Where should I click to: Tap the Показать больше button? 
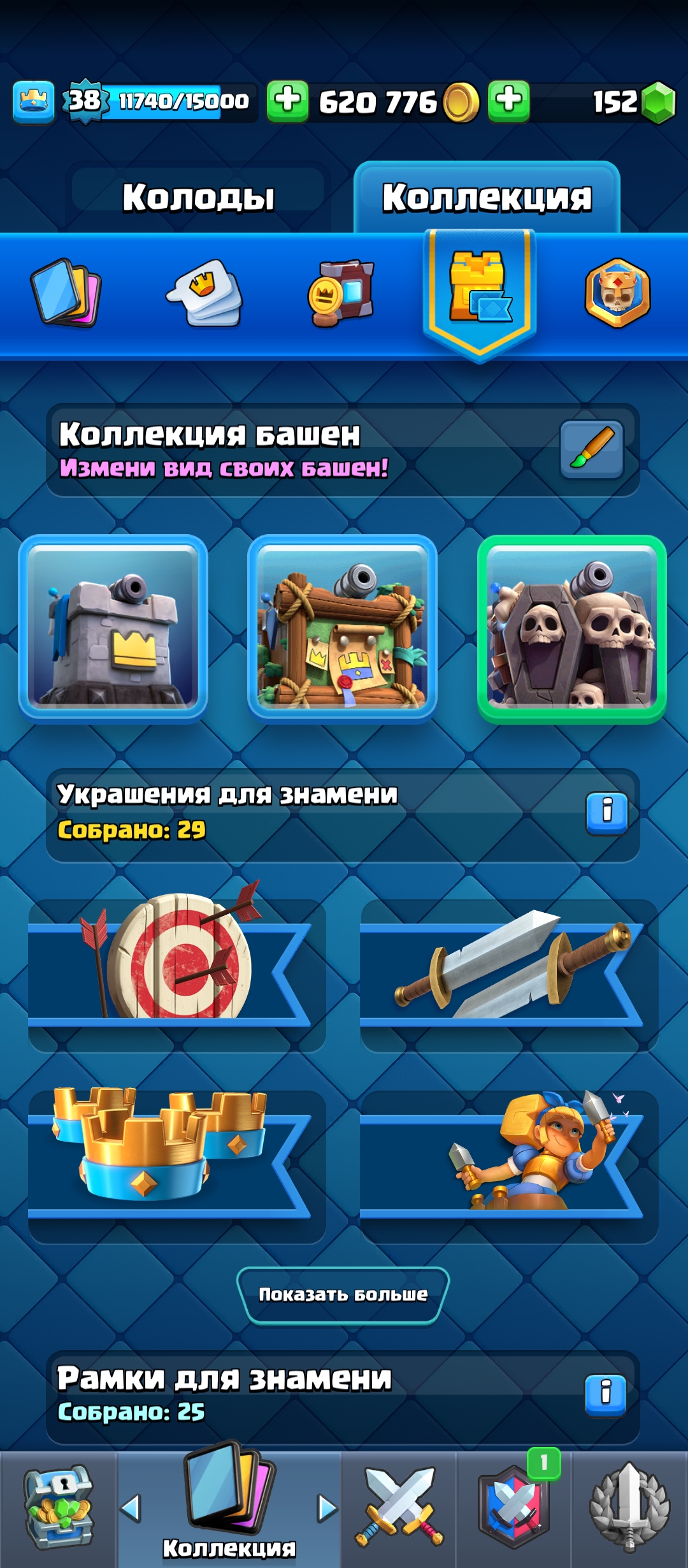click(x=343, y=1295)
